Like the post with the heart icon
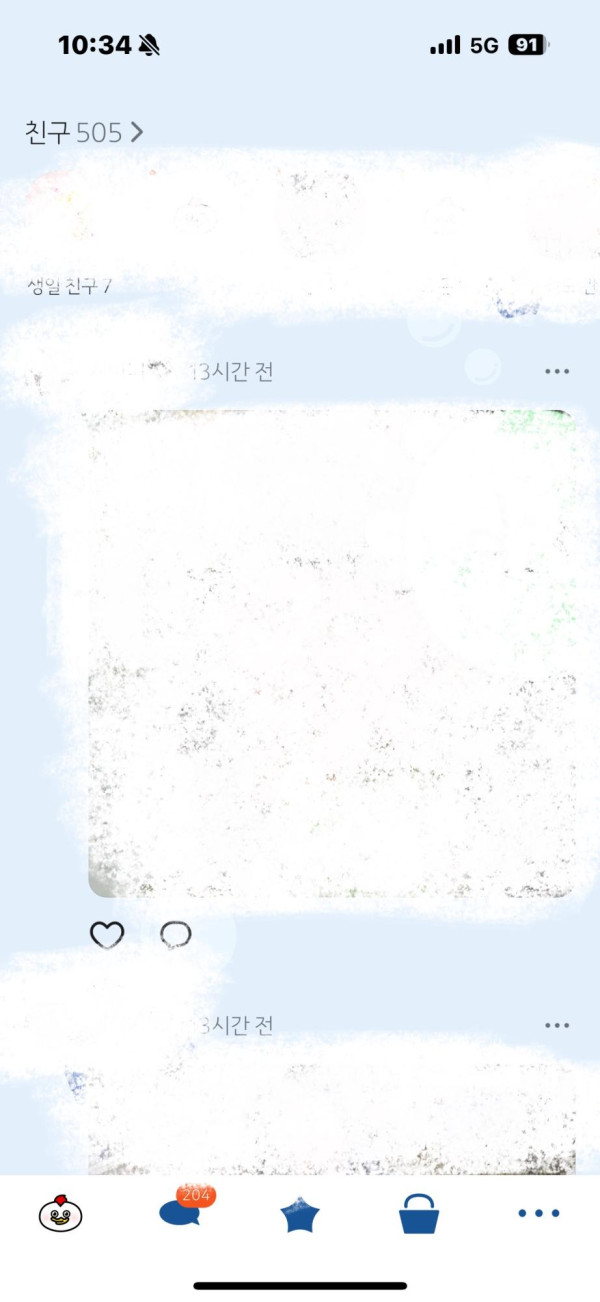The width and height of the screenshot is (600, 1302). (x=107, y=935)
